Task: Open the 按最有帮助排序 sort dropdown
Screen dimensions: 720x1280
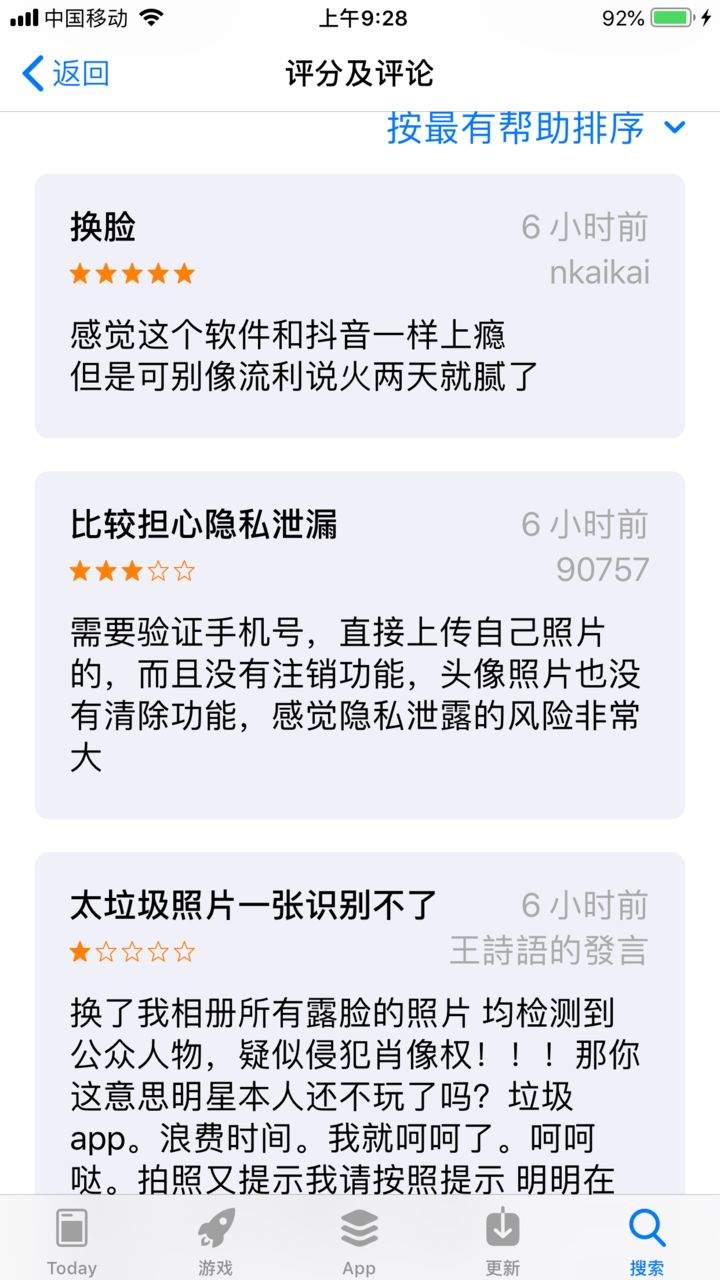Action: (536, 128)
